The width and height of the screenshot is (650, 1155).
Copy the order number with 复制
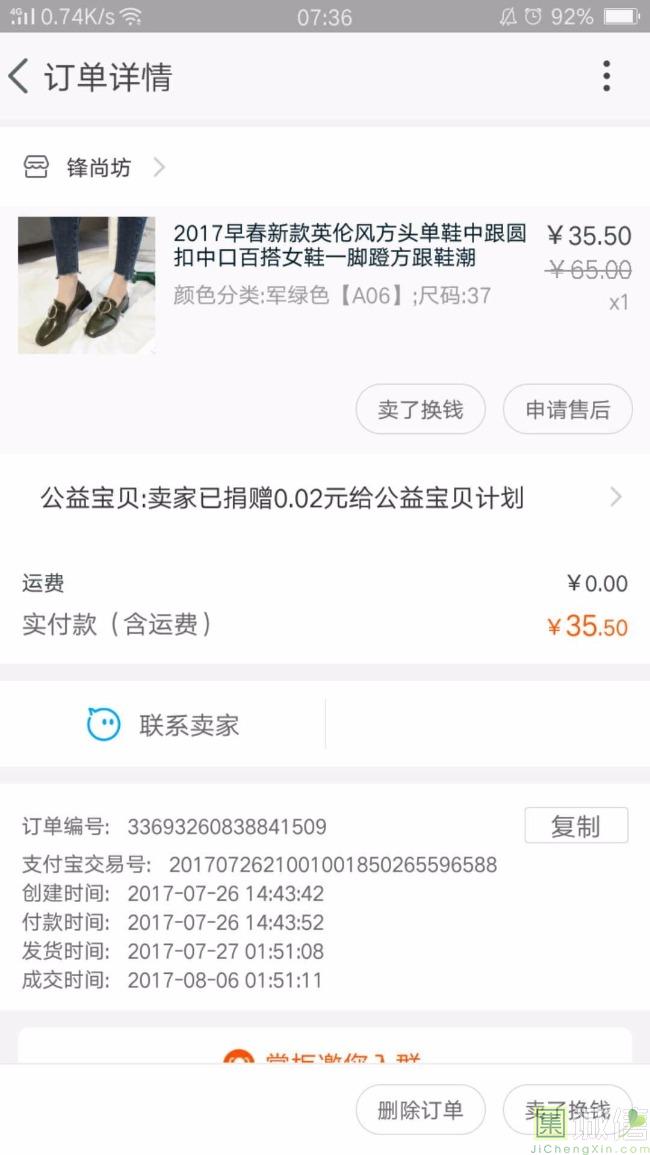click(x=576, y=826)
